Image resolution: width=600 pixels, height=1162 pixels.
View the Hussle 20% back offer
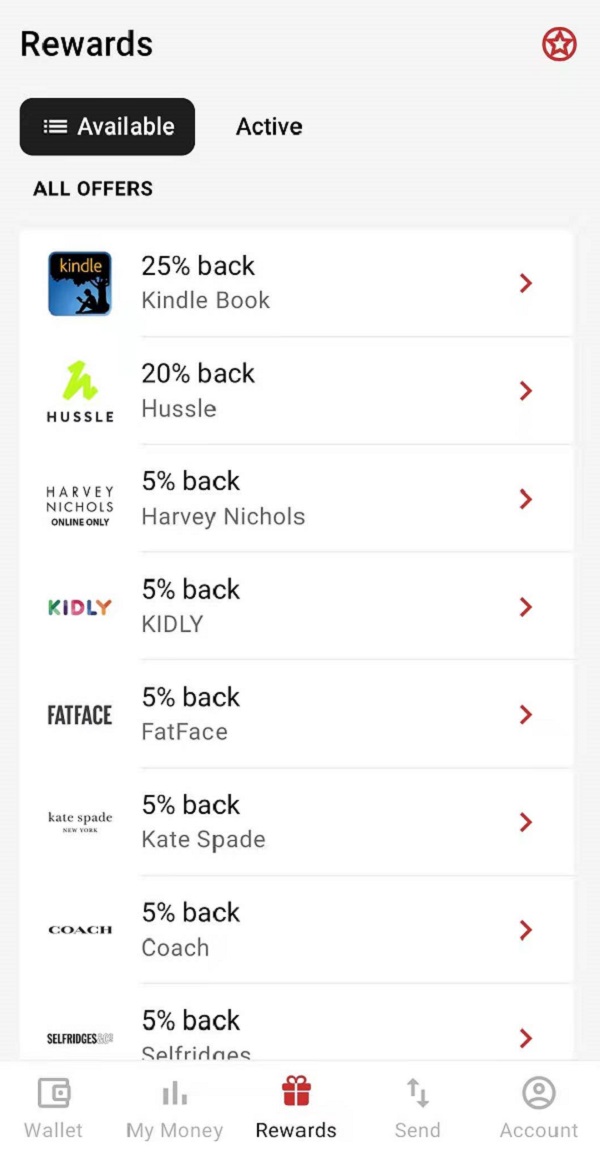coord(296,391)
